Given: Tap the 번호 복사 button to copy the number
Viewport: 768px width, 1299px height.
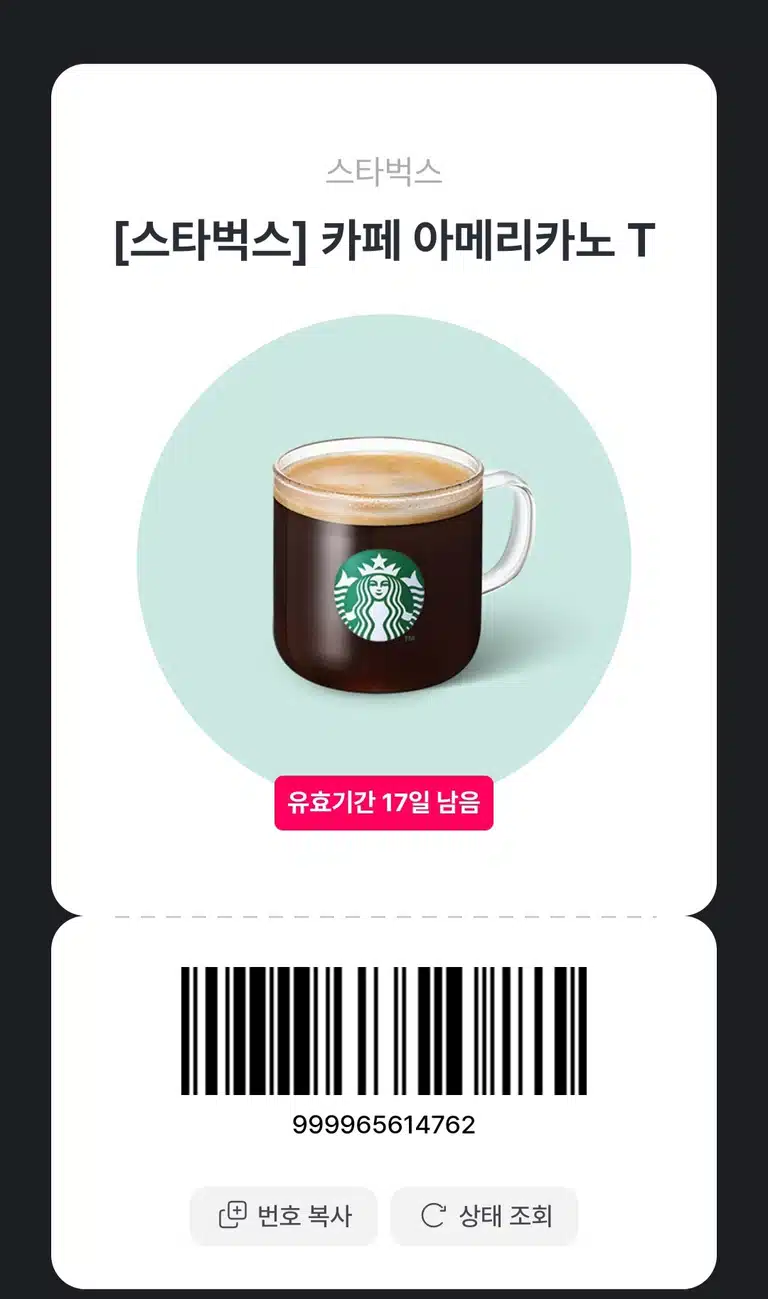Looking at the screenshot, I should [x=283, y=1216].
